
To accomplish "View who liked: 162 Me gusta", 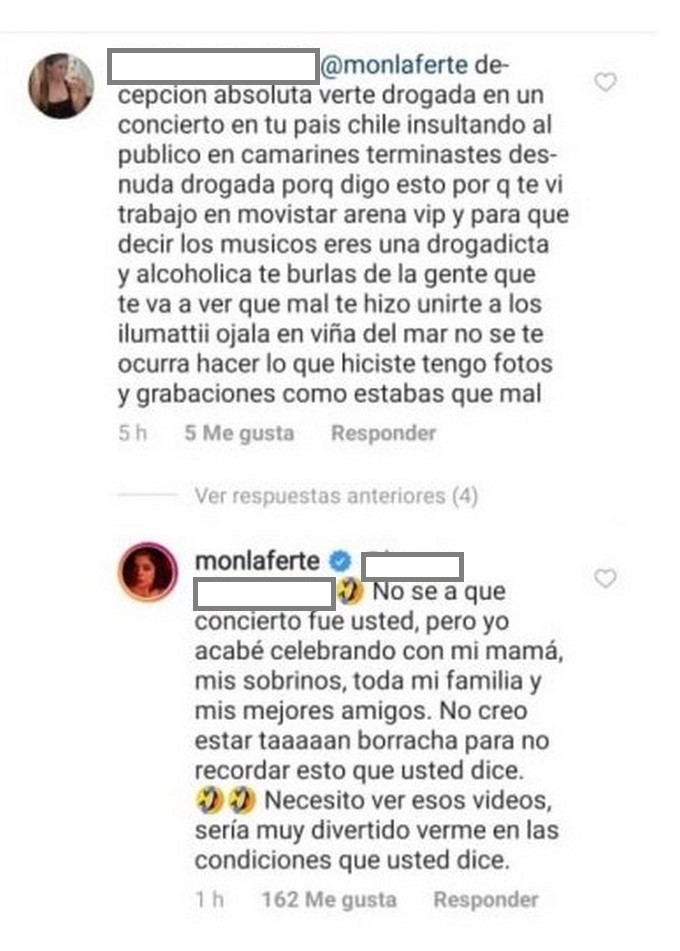I will tap(328, 899).
